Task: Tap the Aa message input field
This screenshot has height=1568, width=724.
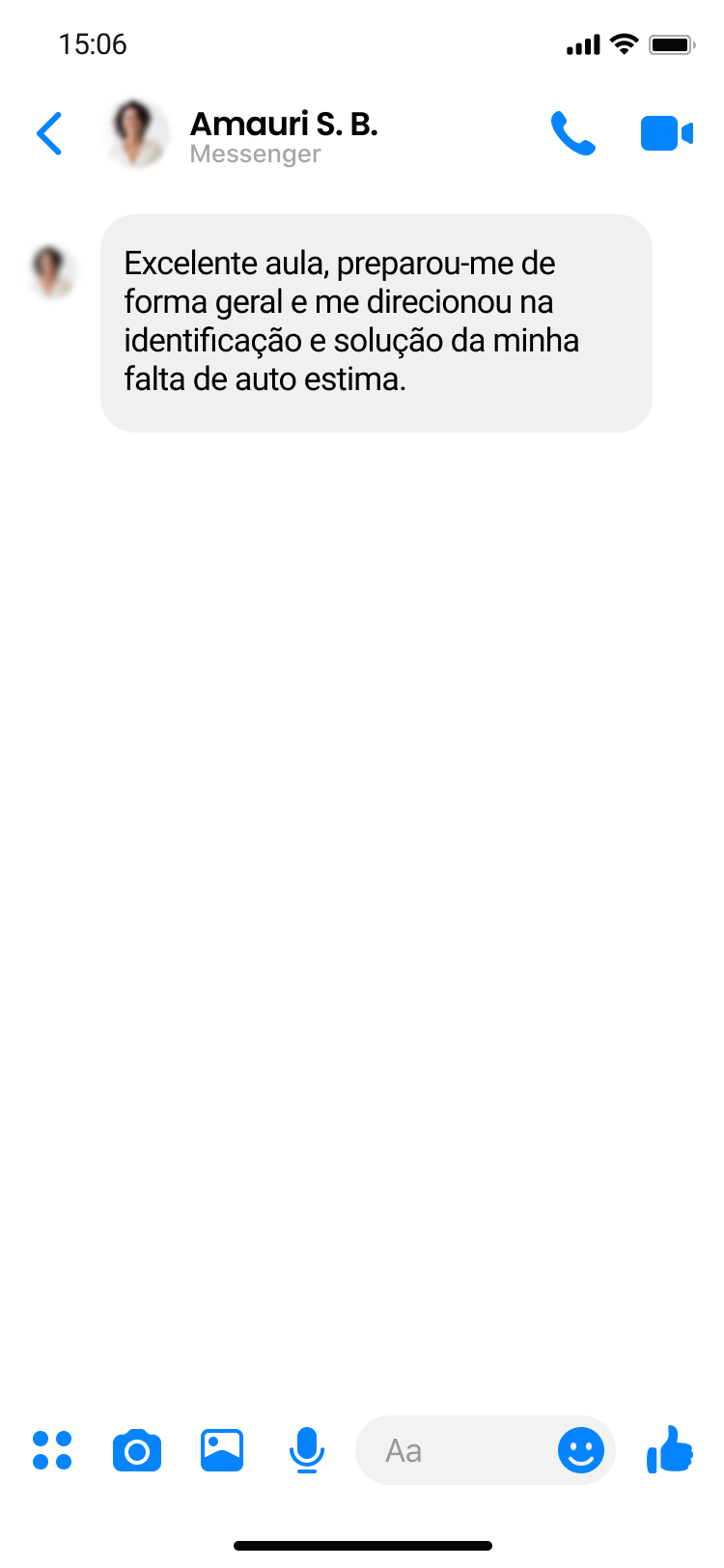Action: pyautogui.click(x=454, y=1450)
